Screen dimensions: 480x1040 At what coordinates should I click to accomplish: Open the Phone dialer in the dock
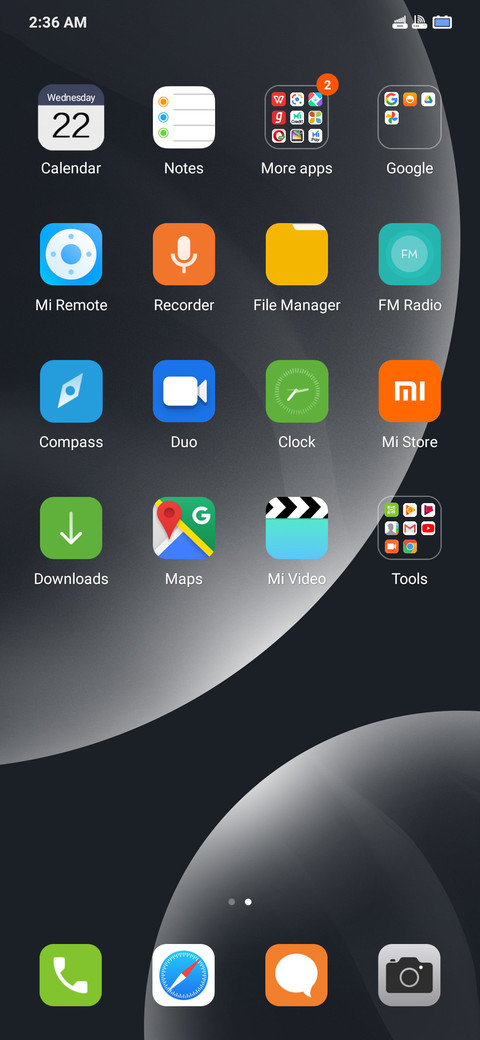click(x=71, y=975)
